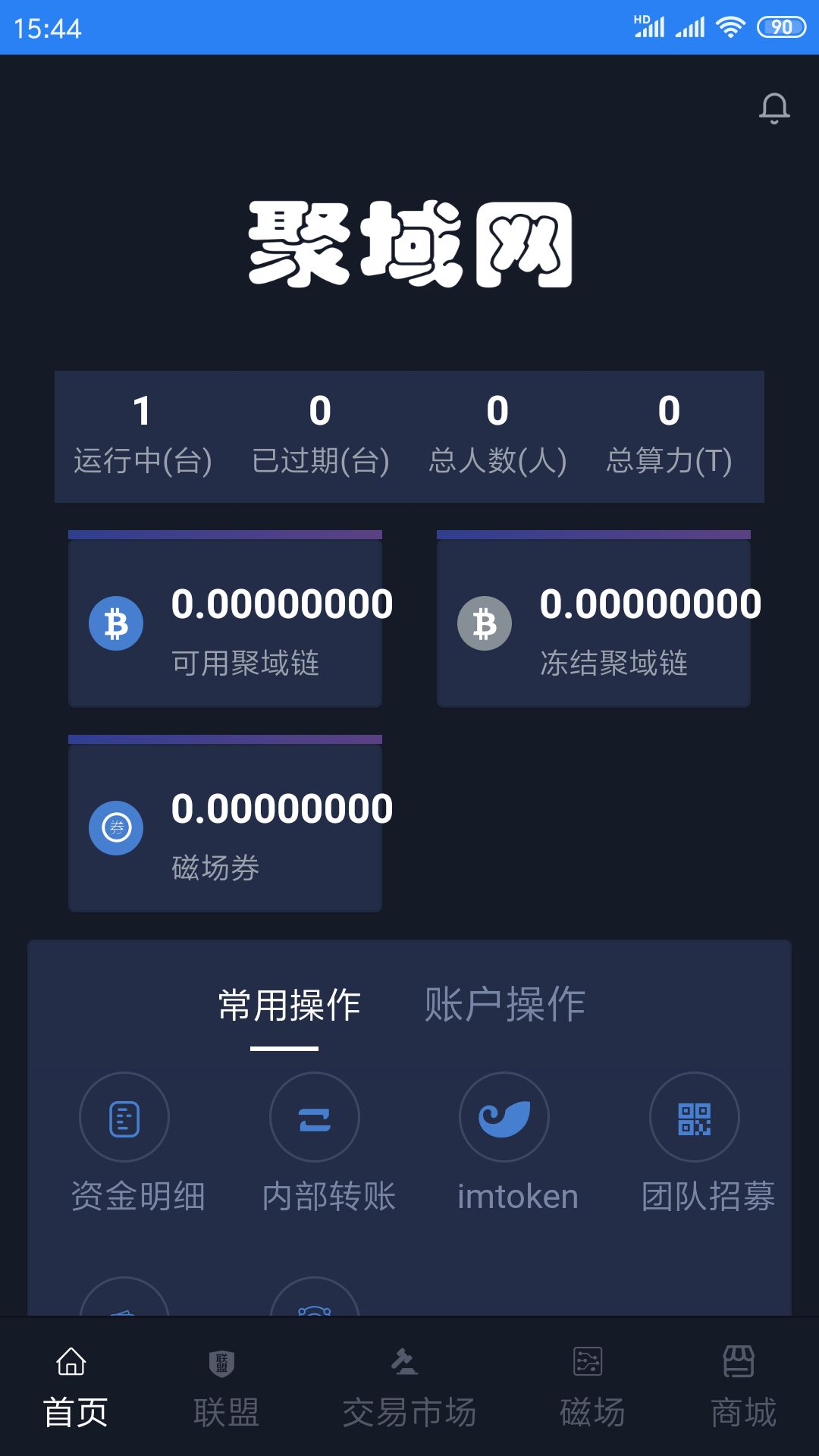Tap the 聚域网 logo

(409, 243)
